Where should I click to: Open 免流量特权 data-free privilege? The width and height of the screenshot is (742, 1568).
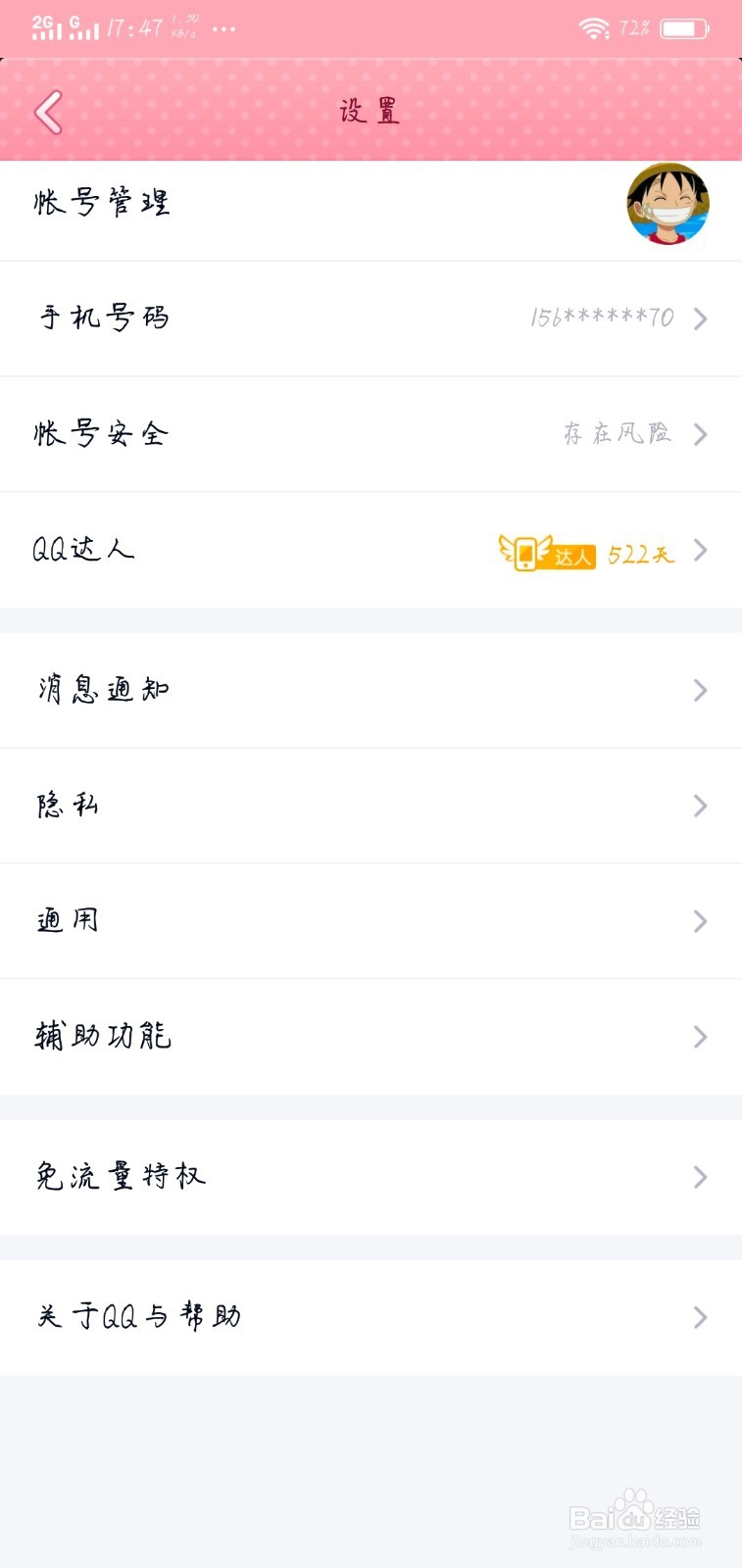371,1177
